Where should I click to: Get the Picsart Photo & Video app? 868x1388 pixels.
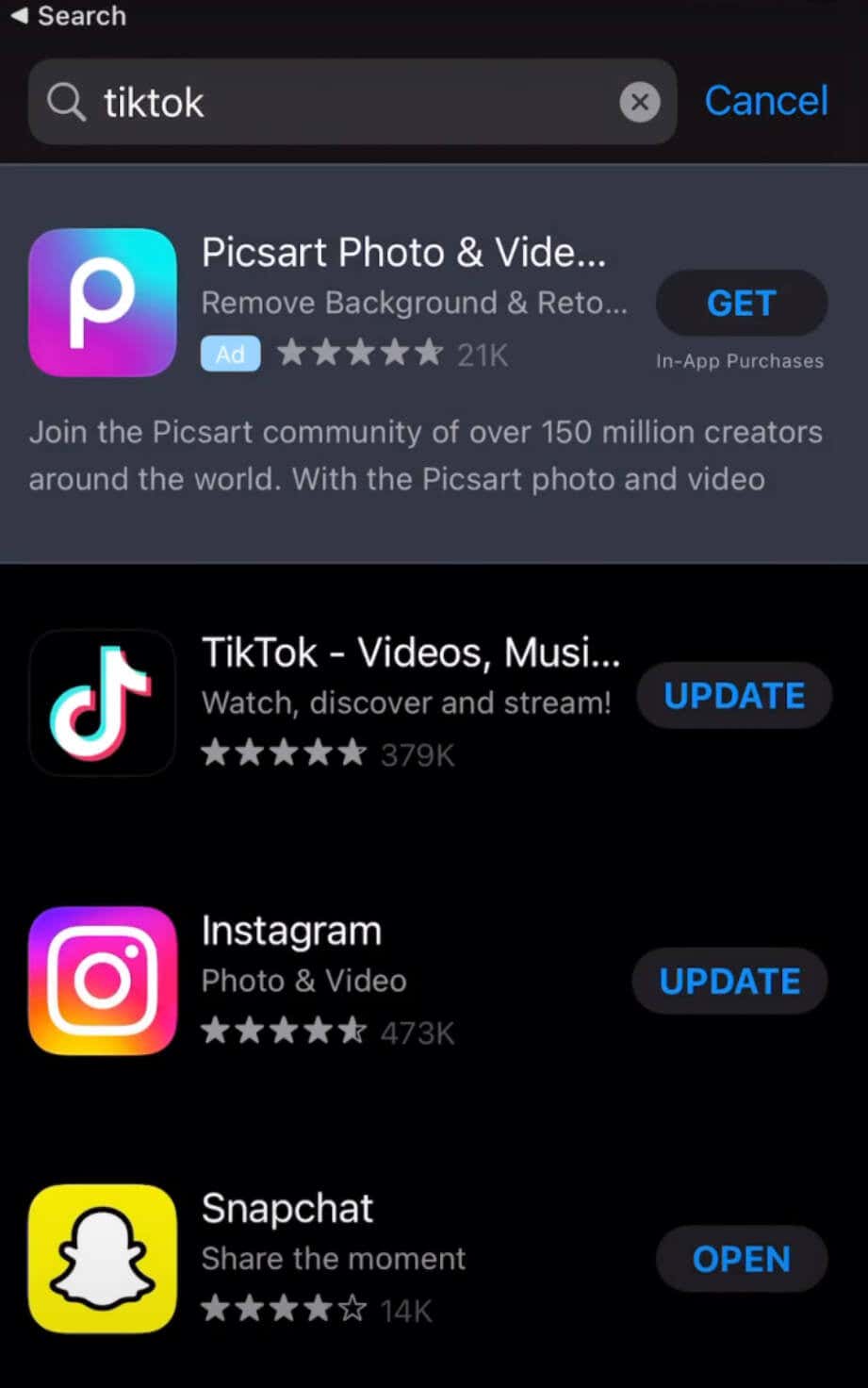741,304
